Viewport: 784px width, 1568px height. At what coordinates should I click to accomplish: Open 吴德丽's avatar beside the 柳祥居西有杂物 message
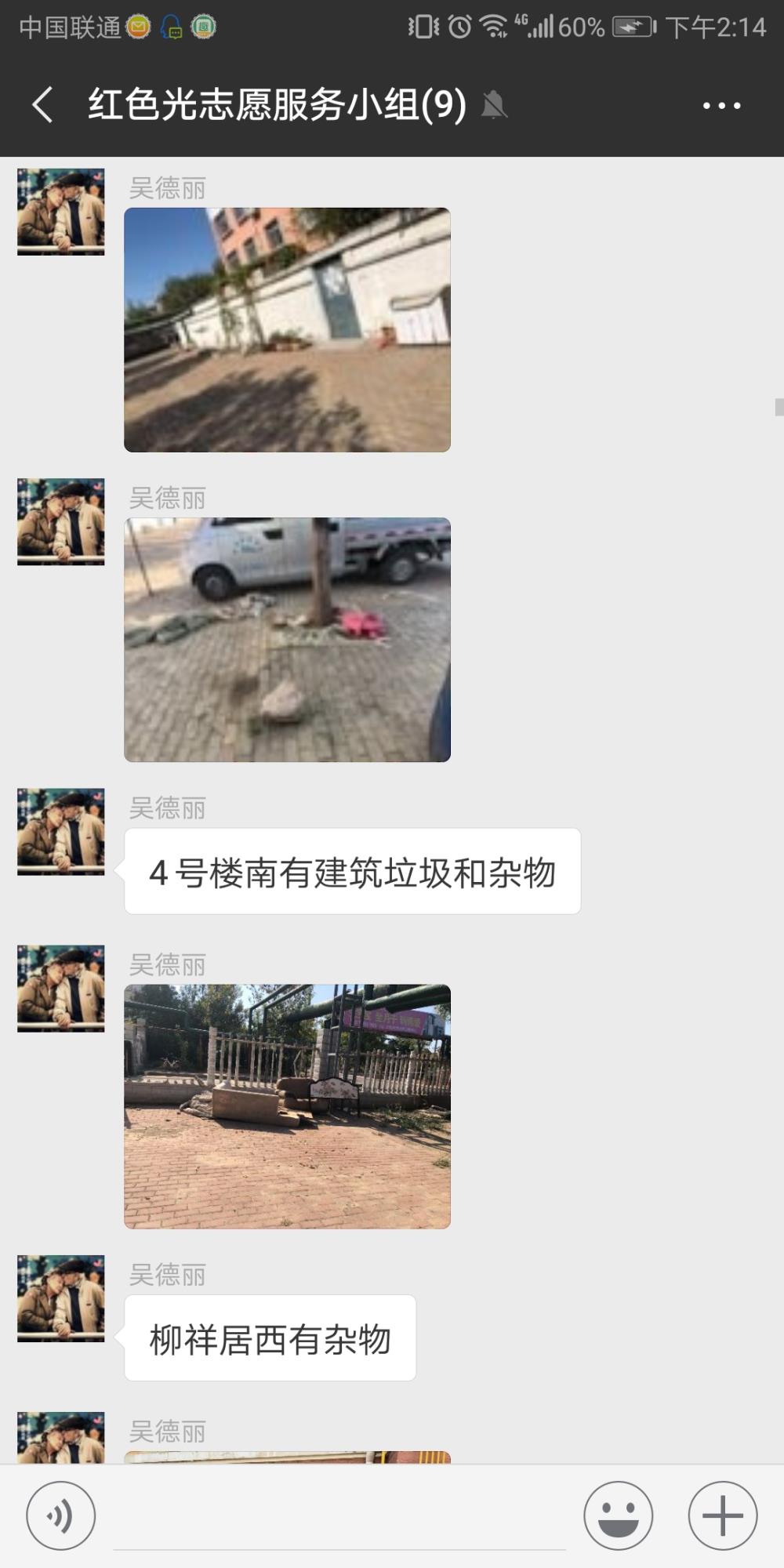[61, 1298]
